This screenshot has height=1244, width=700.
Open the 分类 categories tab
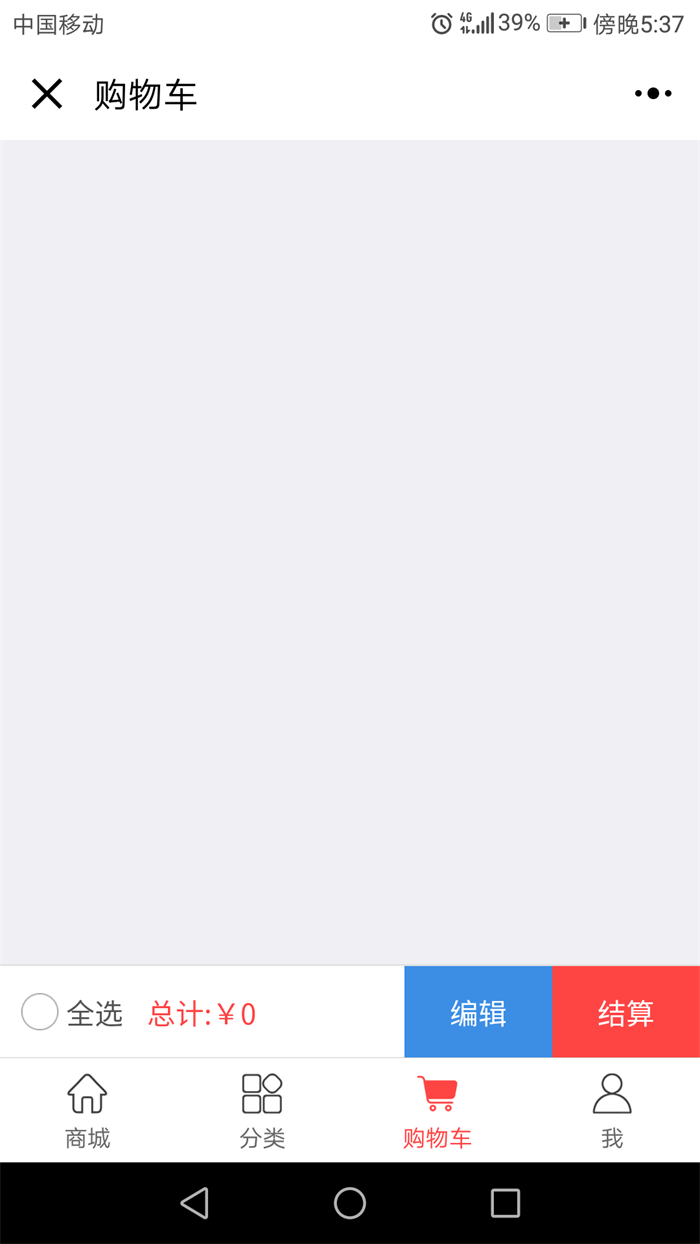click(262, 1110)
